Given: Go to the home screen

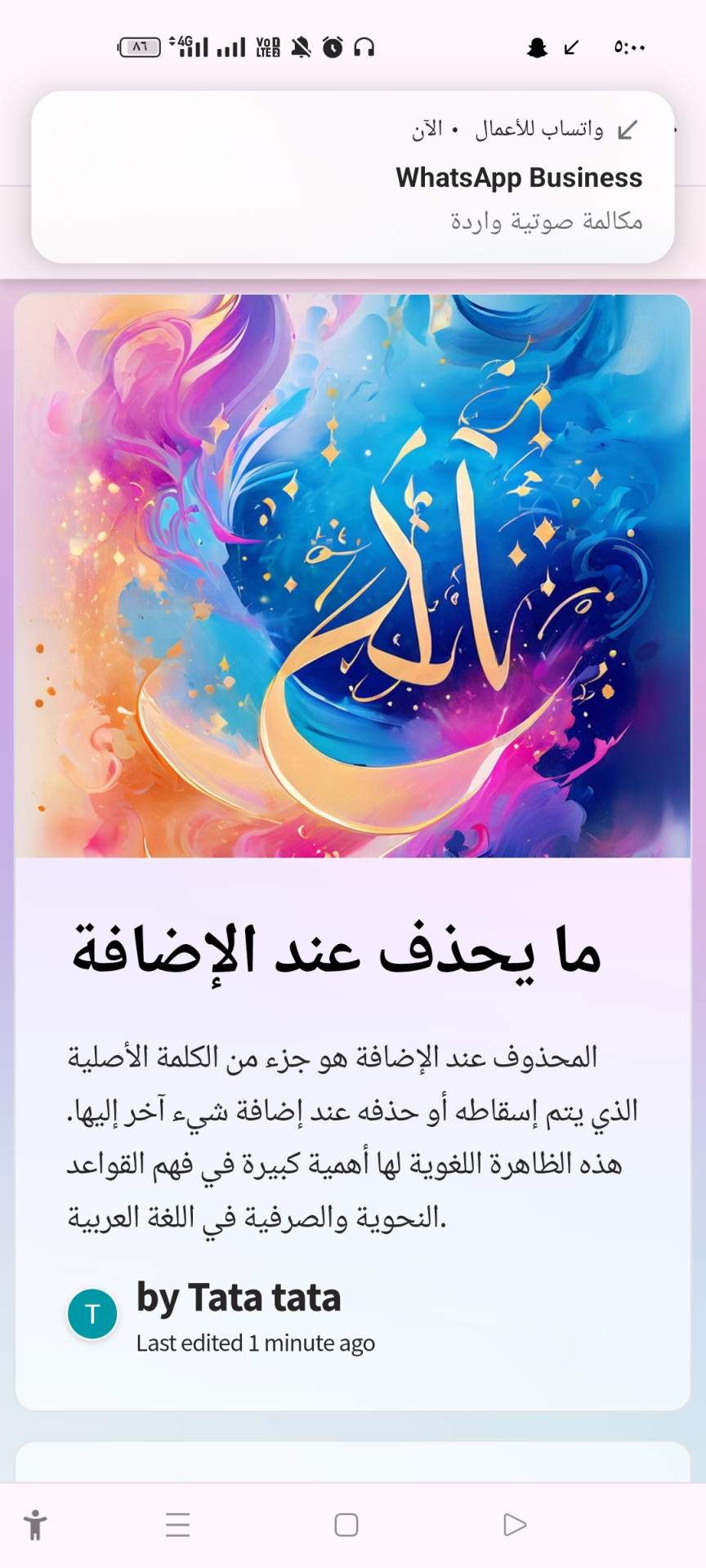Looking at the screenshot, I should pyautogui.click(x=346, y=1525).
